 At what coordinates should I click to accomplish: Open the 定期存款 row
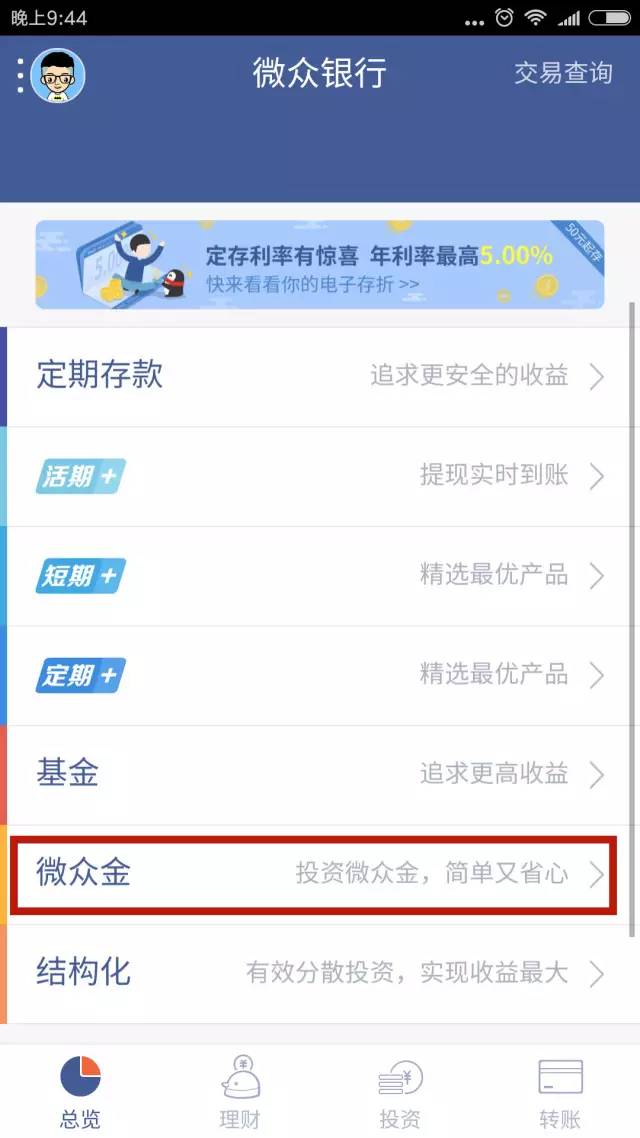coord(320,376)
